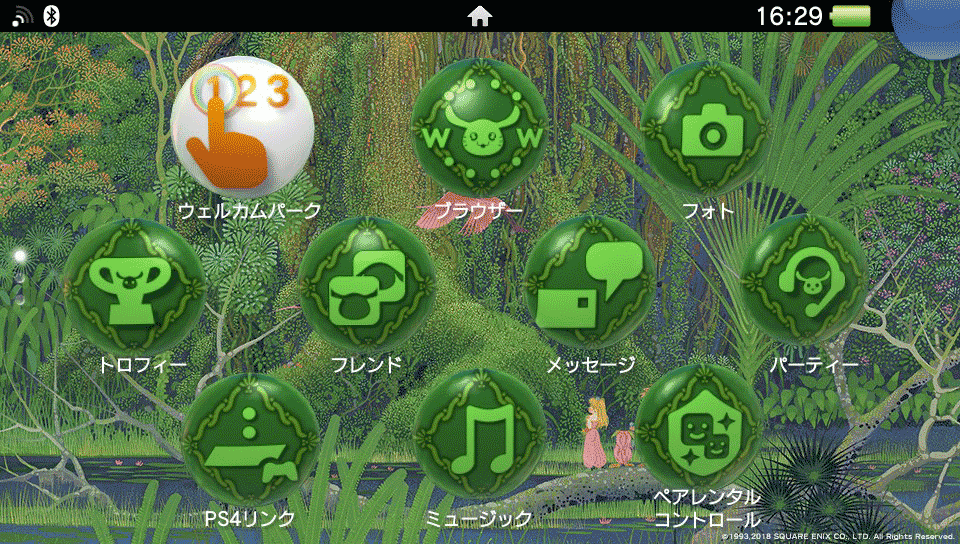
Task: Open the Friends app (フレンド)
Action: pyautogui.click(x=367, y=284)
